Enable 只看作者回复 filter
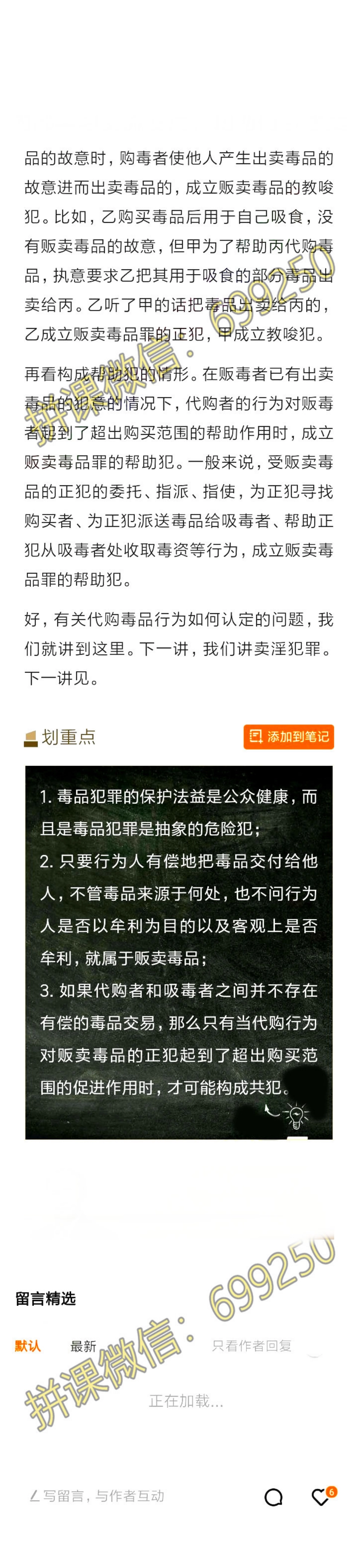The height and width of the screenshot is (1568, 358). (x=251, y=1345)
